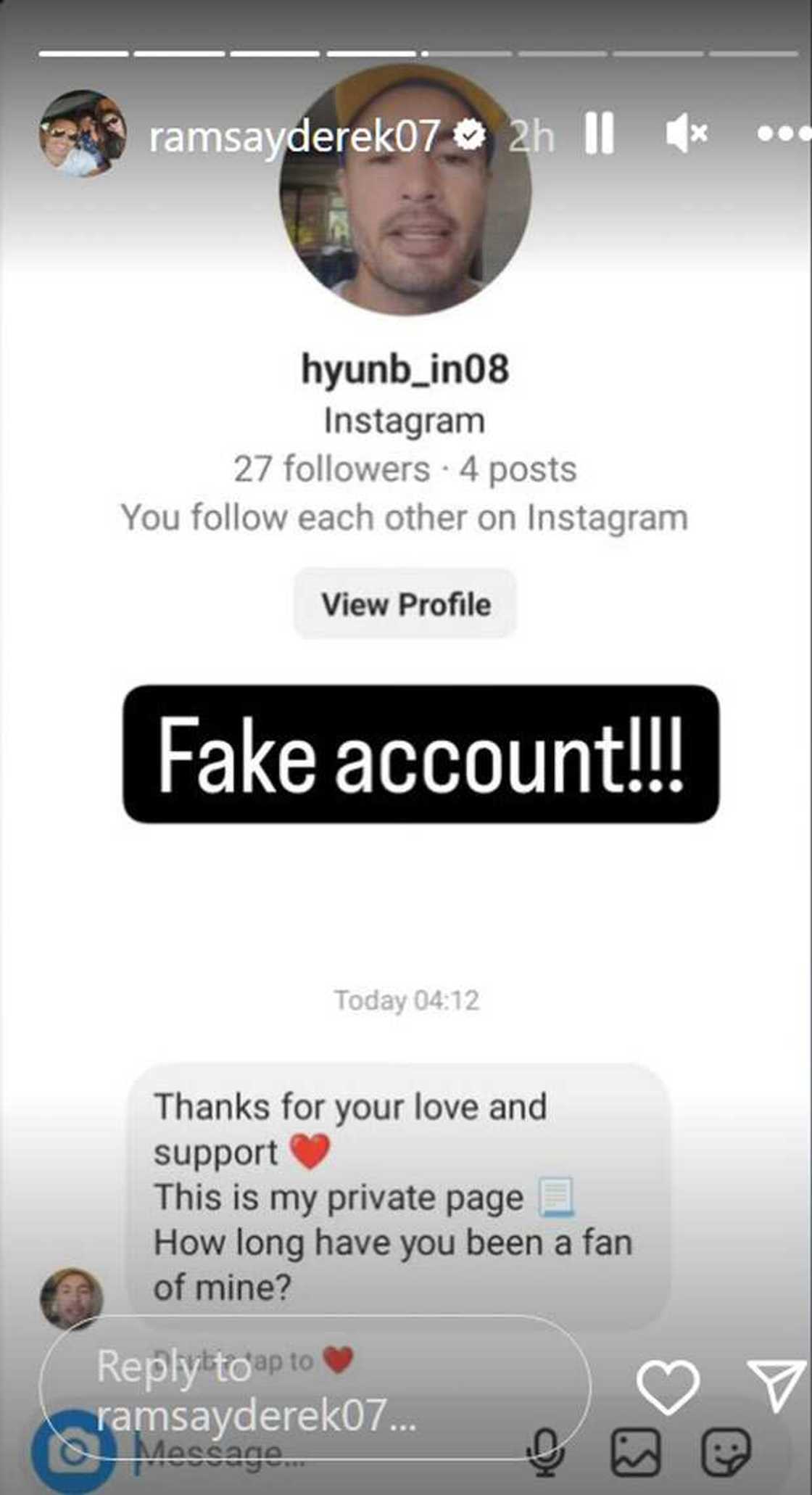The width and height of the screenshot is (812, 1495).
Task: Unmute the story sound
Action: (x=685, y=133)
